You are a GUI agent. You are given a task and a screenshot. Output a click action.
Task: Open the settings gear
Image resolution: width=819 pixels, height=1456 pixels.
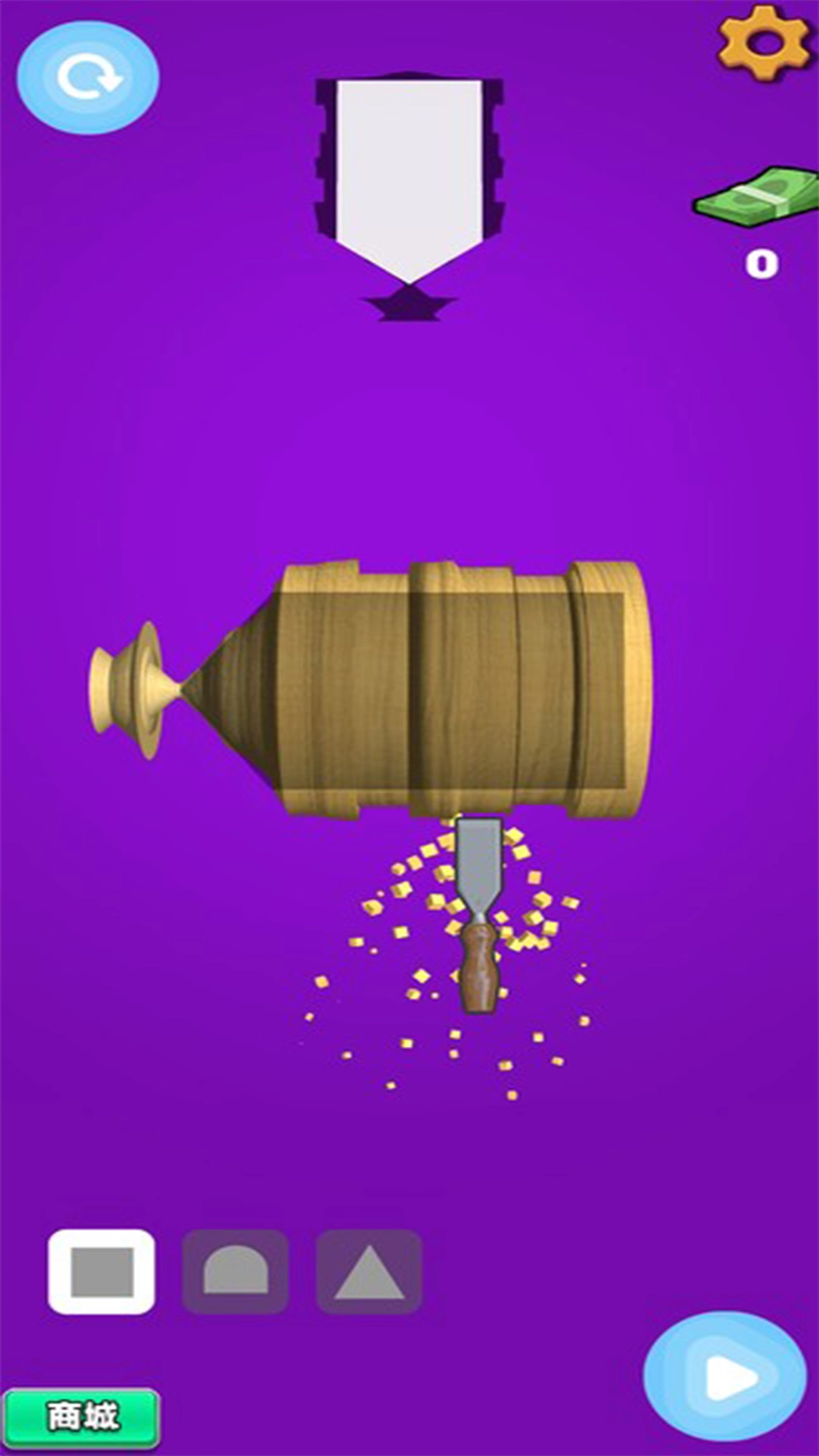[764, 42]
